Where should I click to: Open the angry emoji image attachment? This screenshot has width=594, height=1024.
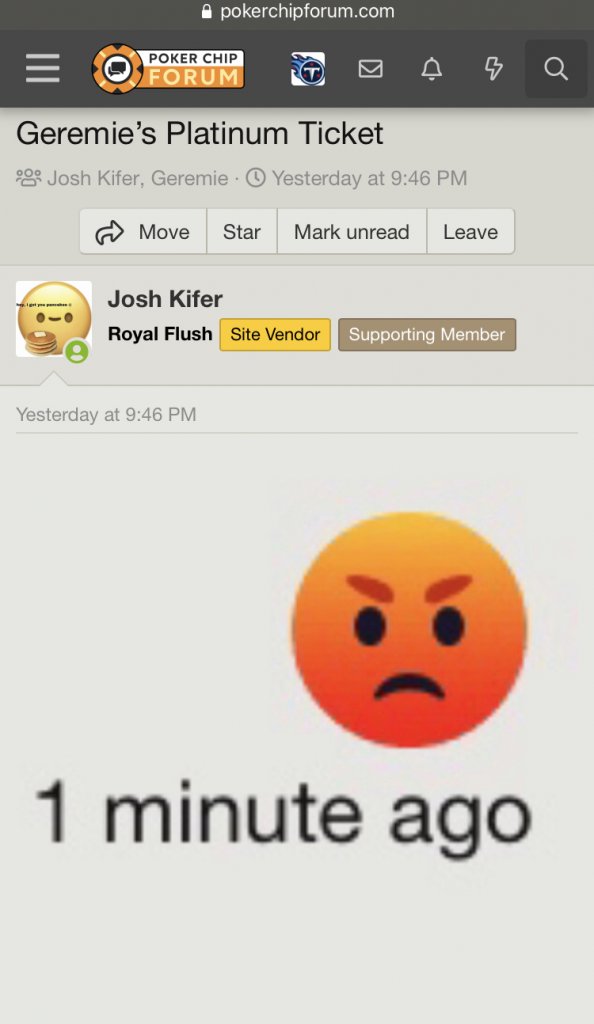(285, 679)
